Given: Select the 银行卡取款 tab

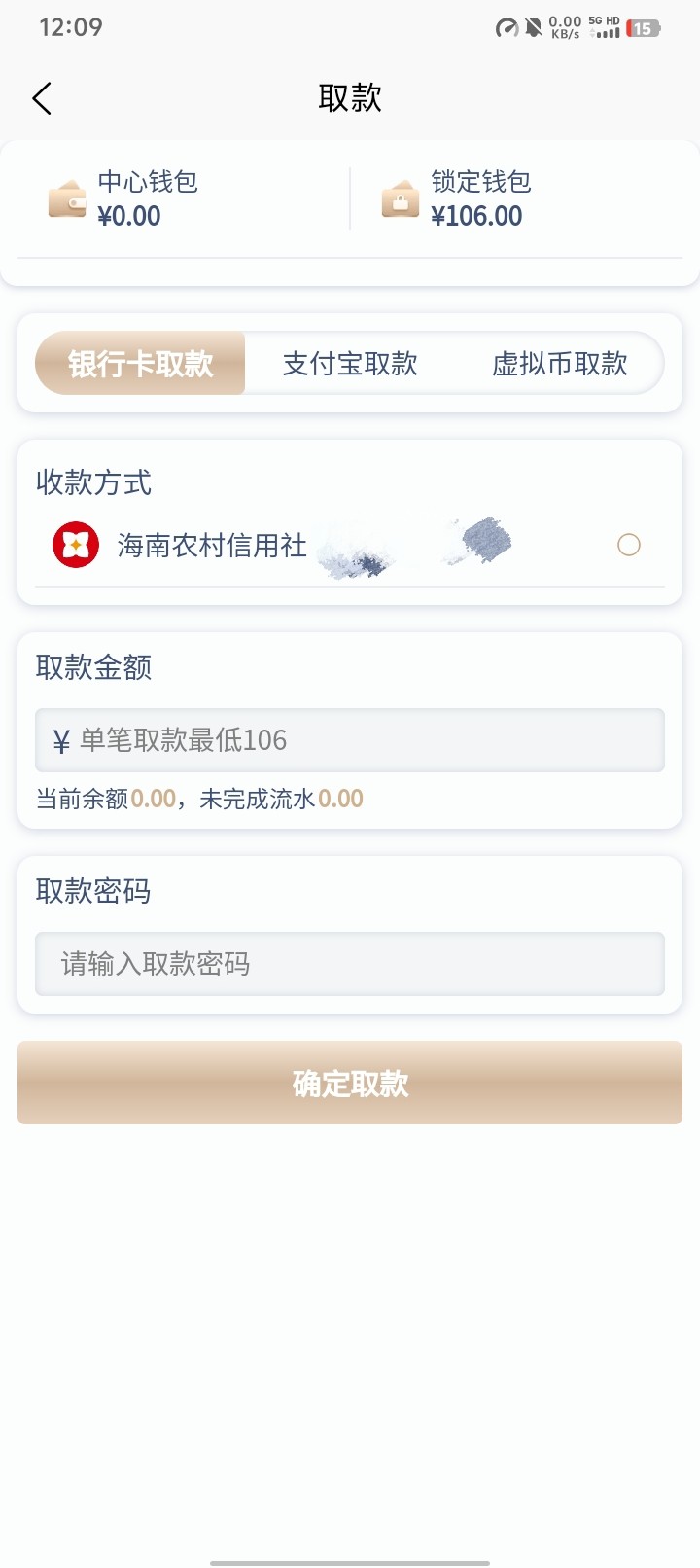Looking at the screenshot, I should click(140, 364).
